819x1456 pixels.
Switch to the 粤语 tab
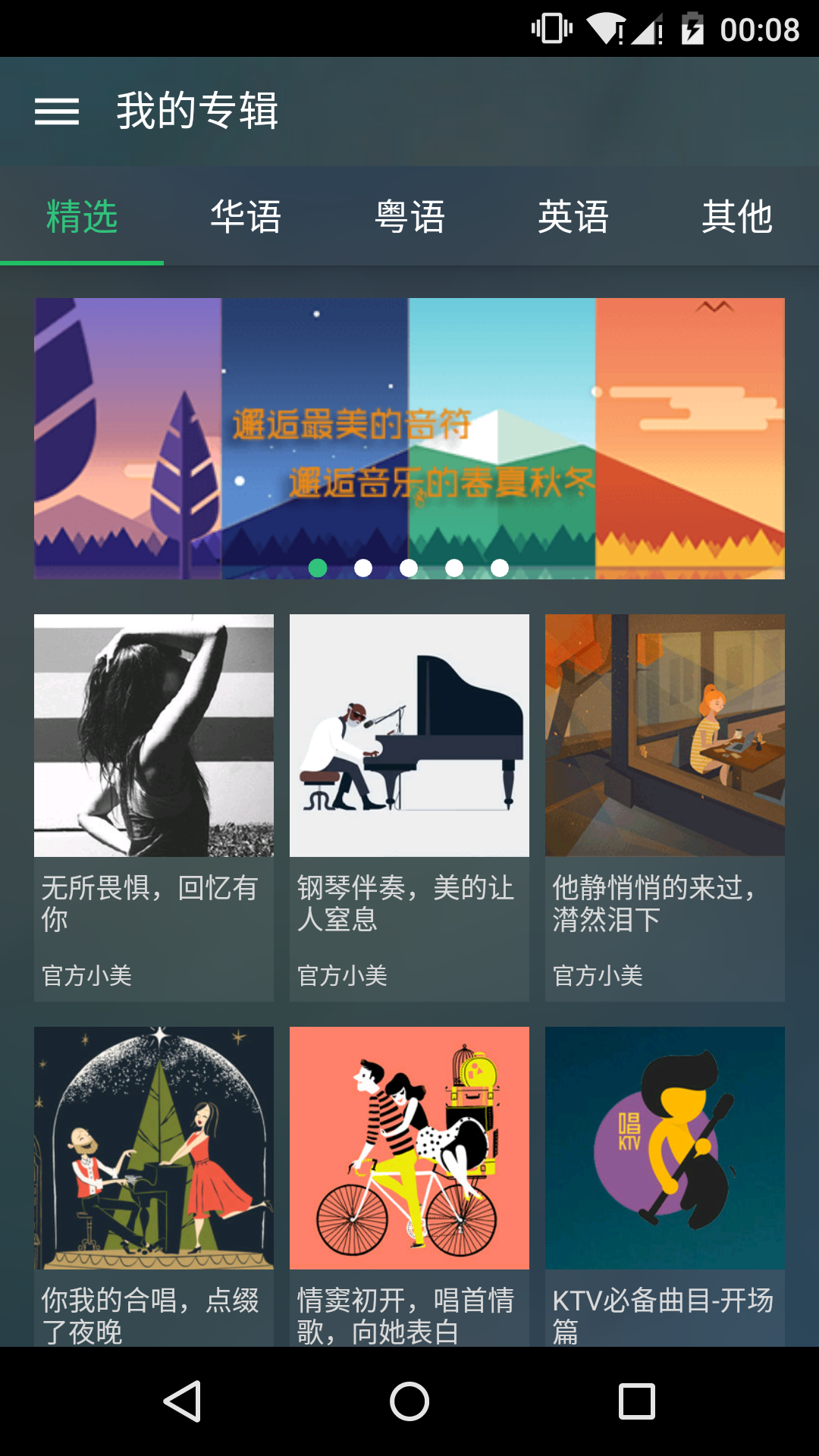pos(409,217)
